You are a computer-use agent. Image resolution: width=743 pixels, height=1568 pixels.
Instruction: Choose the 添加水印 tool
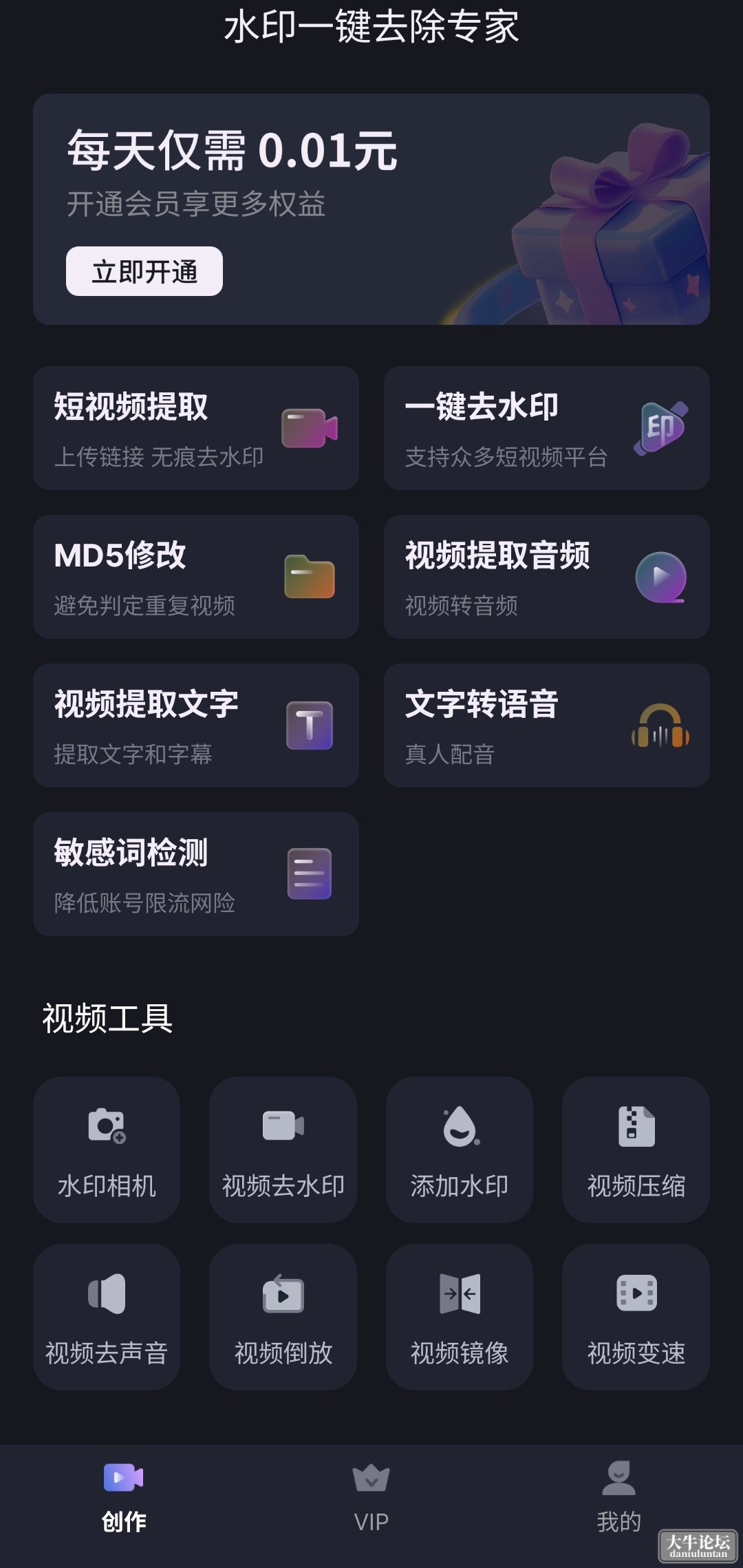click(460, 1149)
